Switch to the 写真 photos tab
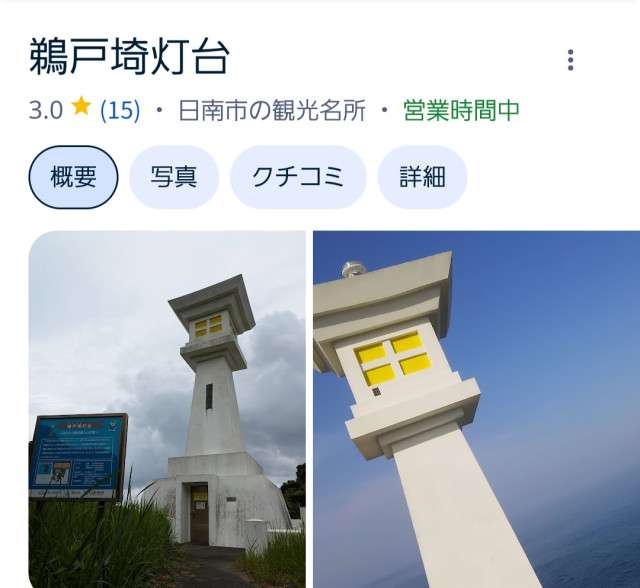Image resolution: width=640 pixels, height=588 pixels. [174, 177]
